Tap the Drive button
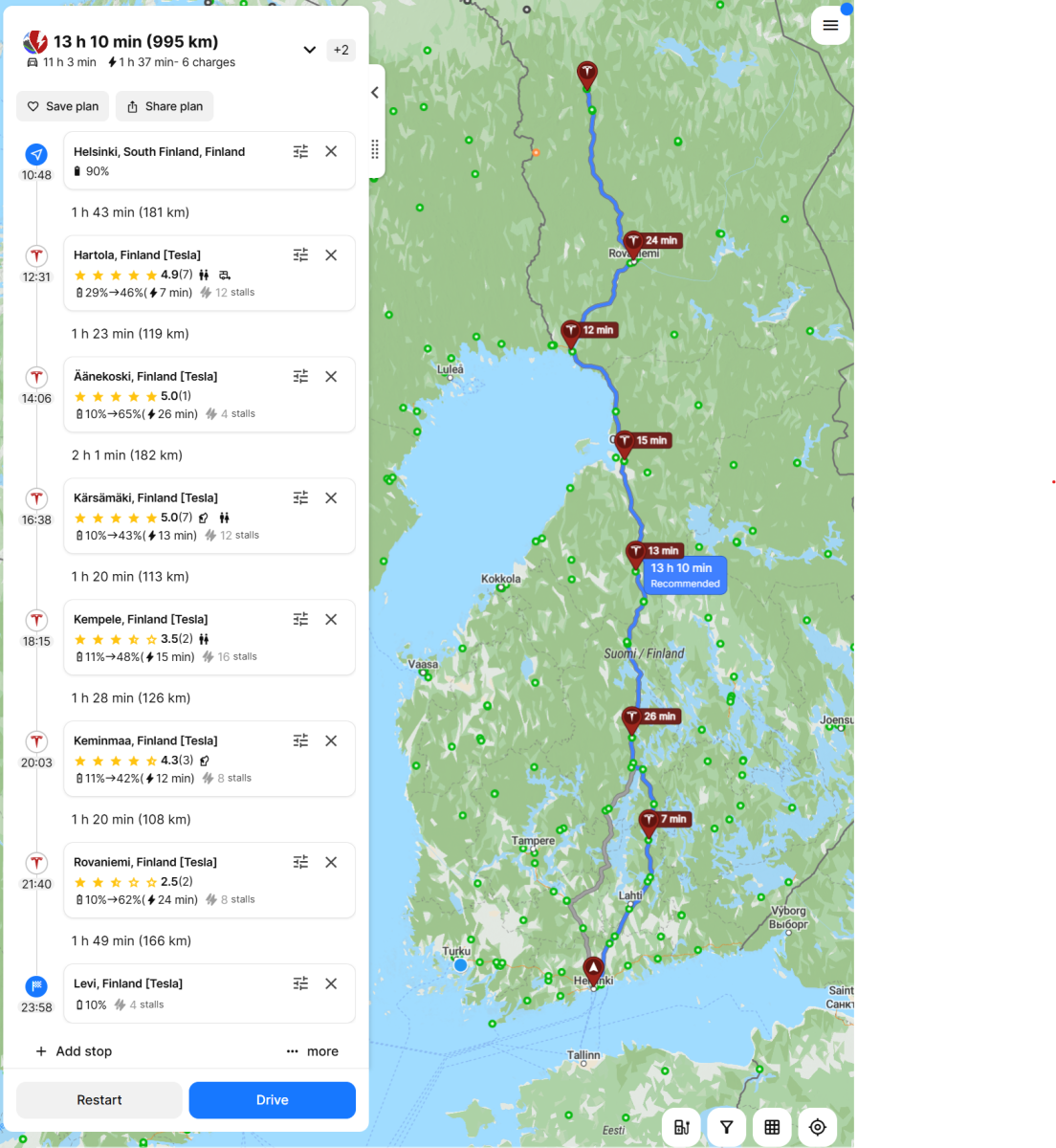The image size is (1056, 1148). pos(272,1100)
